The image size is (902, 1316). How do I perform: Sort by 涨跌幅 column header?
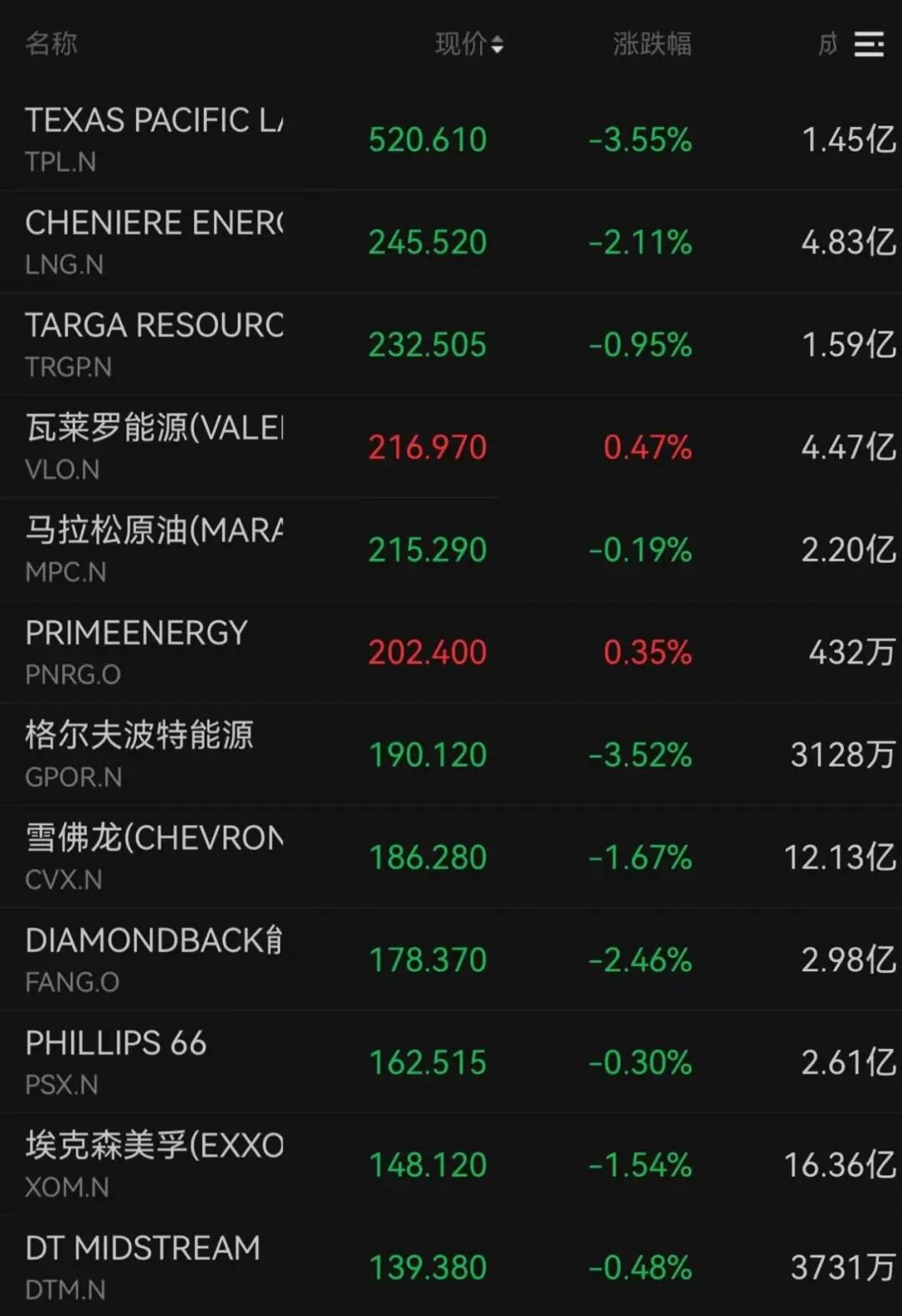(651, 43)
